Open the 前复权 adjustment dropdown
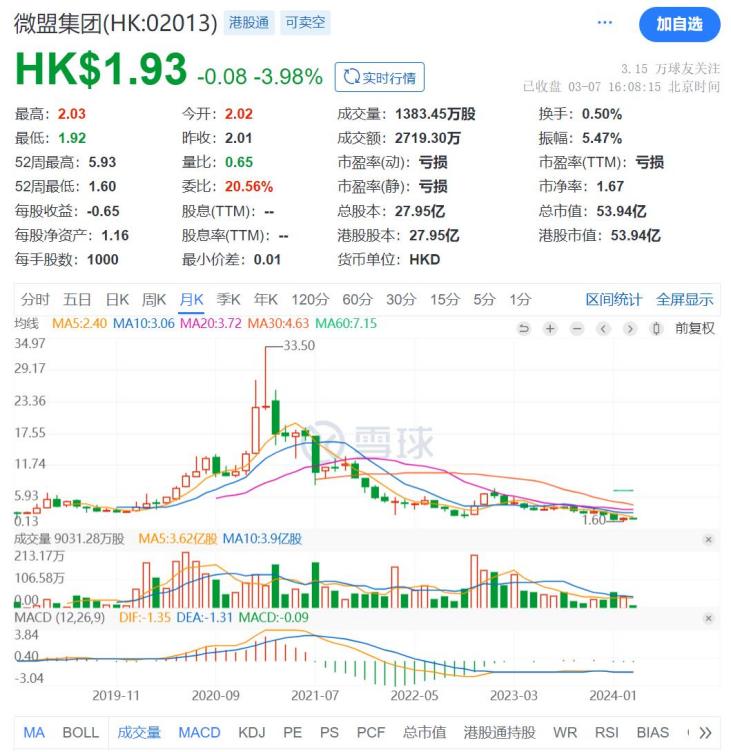 (x=695, y=329)
